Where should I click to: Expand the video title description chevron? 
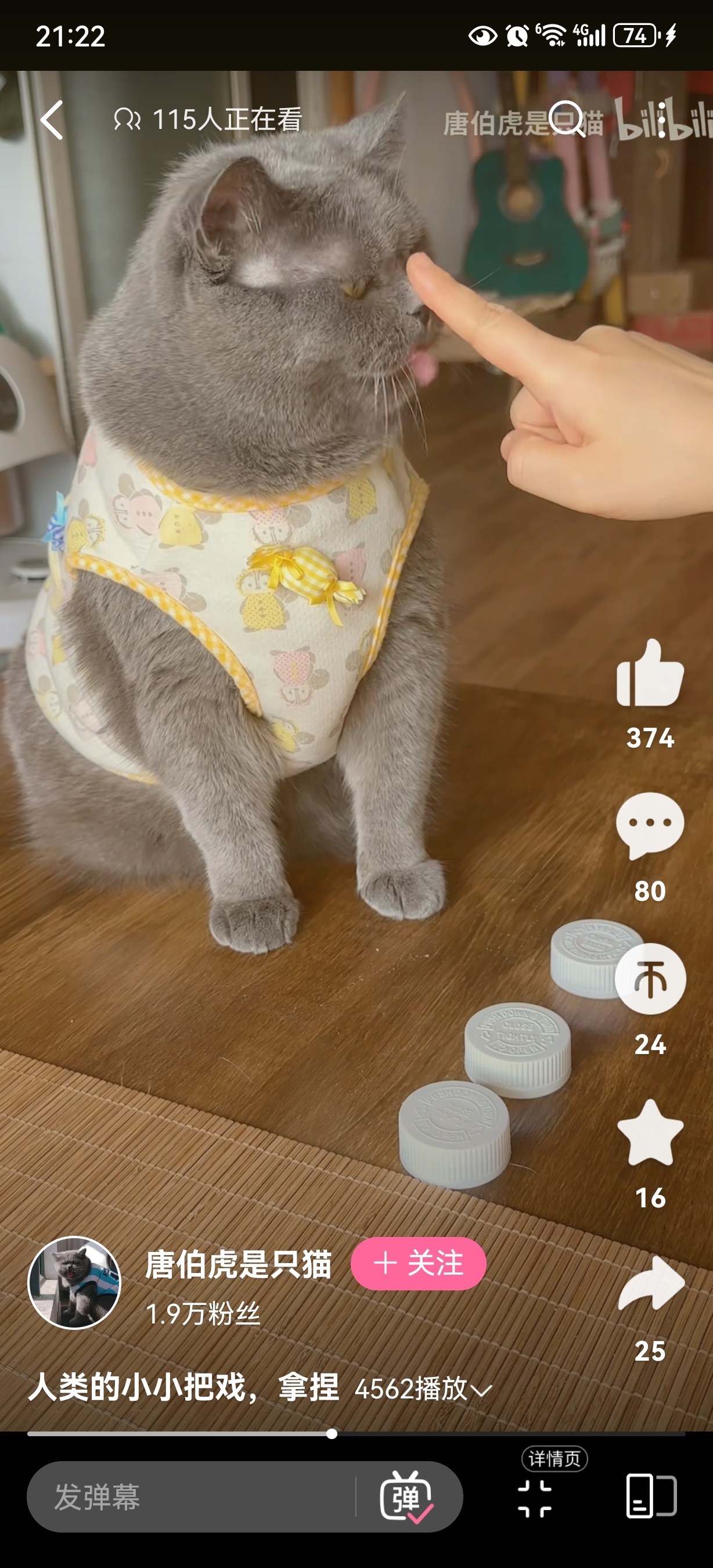tap(482, 1391)
